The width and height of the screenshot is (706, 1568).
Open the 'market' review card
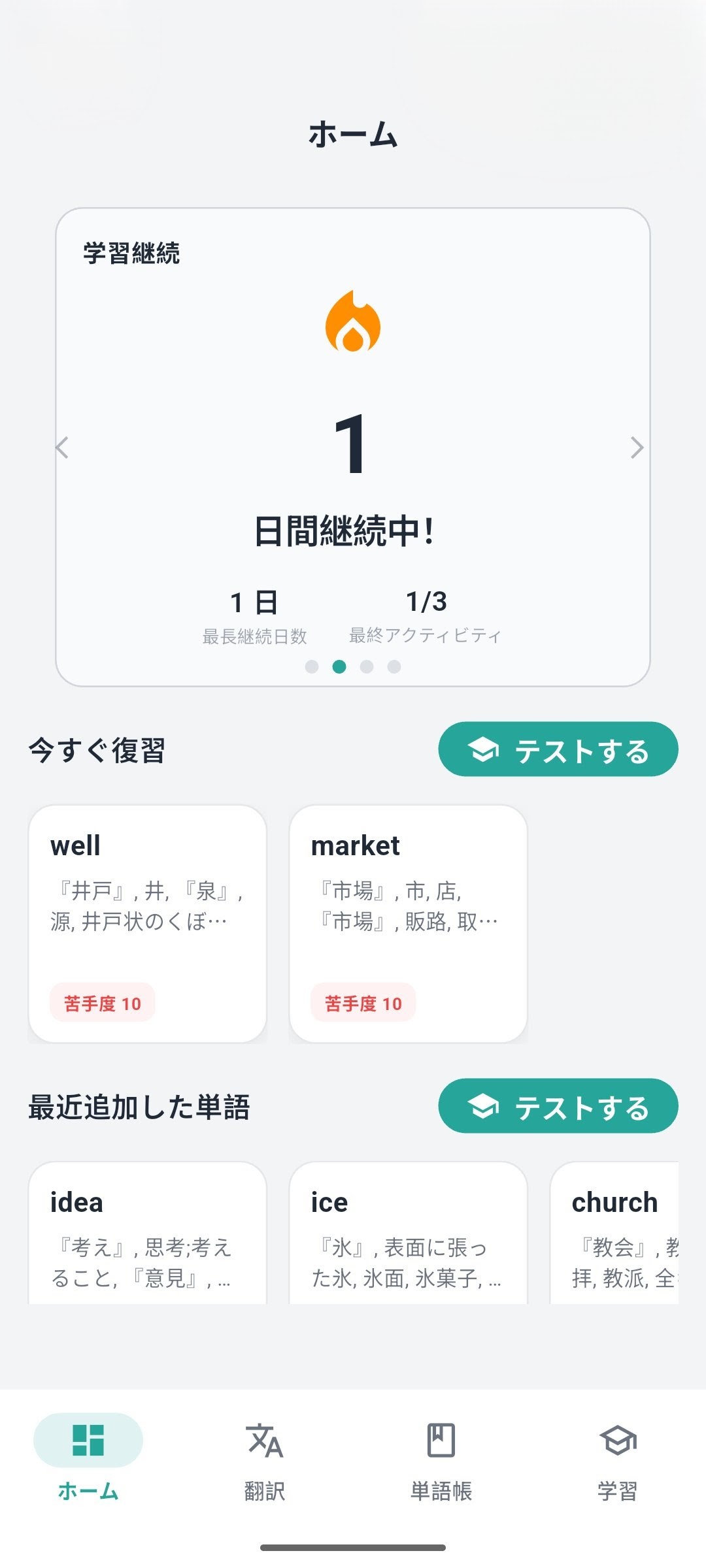[x=408, y=923]
